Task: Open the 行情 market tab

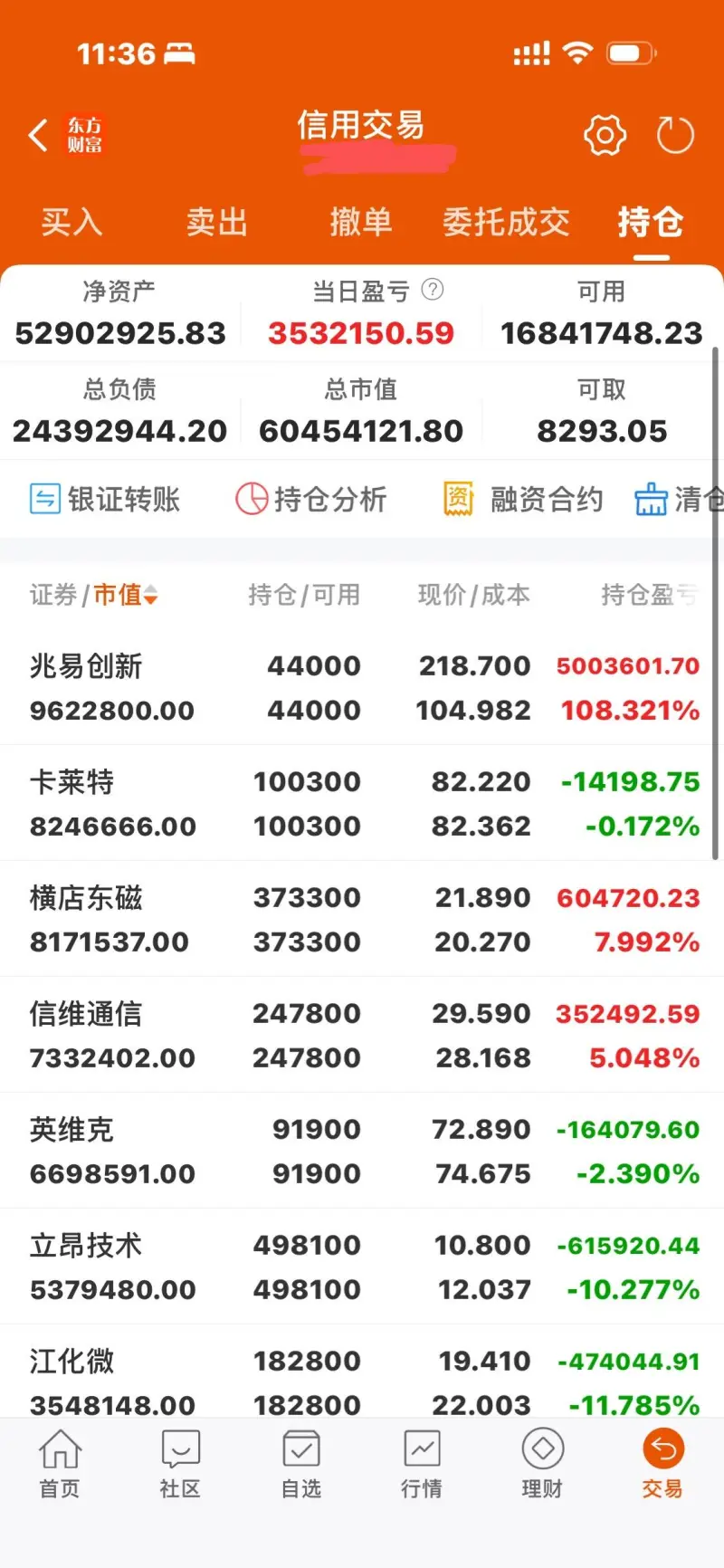Action: [x=422, y=1464]
